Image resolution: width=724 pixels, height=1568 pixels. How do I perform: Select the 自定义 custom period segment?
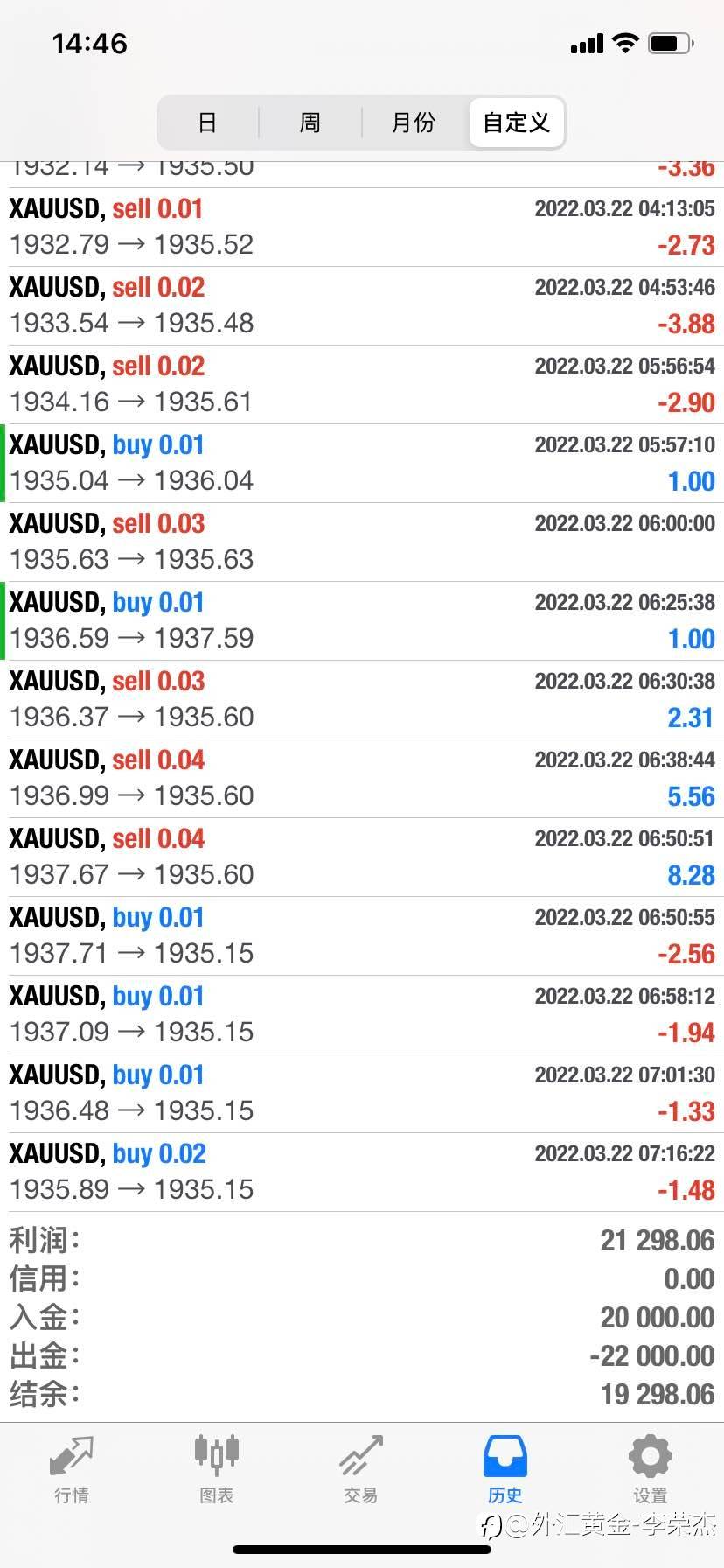(x=516, y=122)
